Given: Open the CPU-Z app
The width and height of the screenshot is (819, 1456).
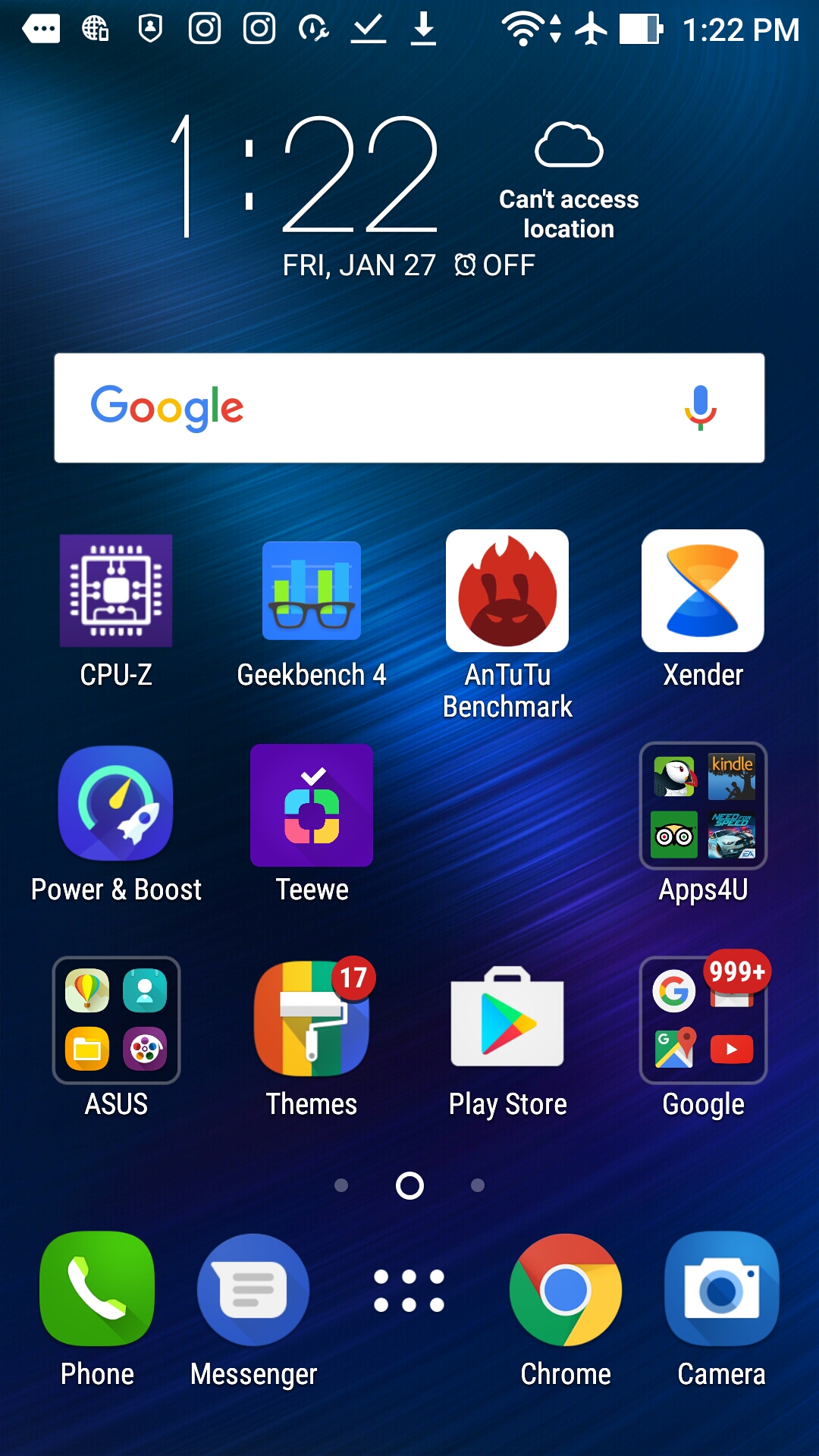Looking at the screenshot, I should tap(116, 591).
